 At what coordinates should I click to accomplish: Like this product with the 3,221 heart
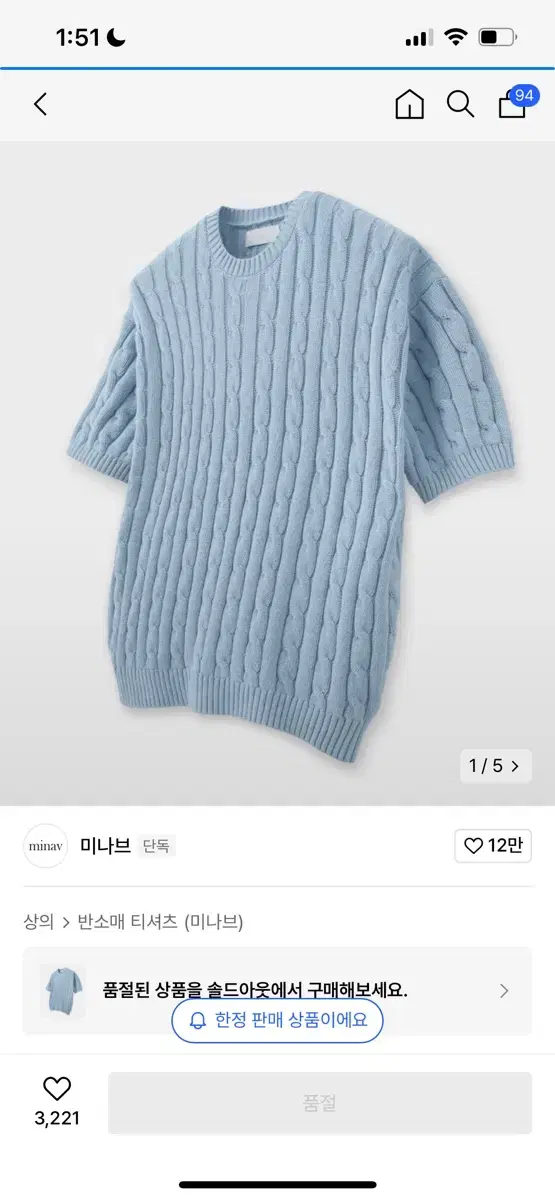(x=57, y=1102)
